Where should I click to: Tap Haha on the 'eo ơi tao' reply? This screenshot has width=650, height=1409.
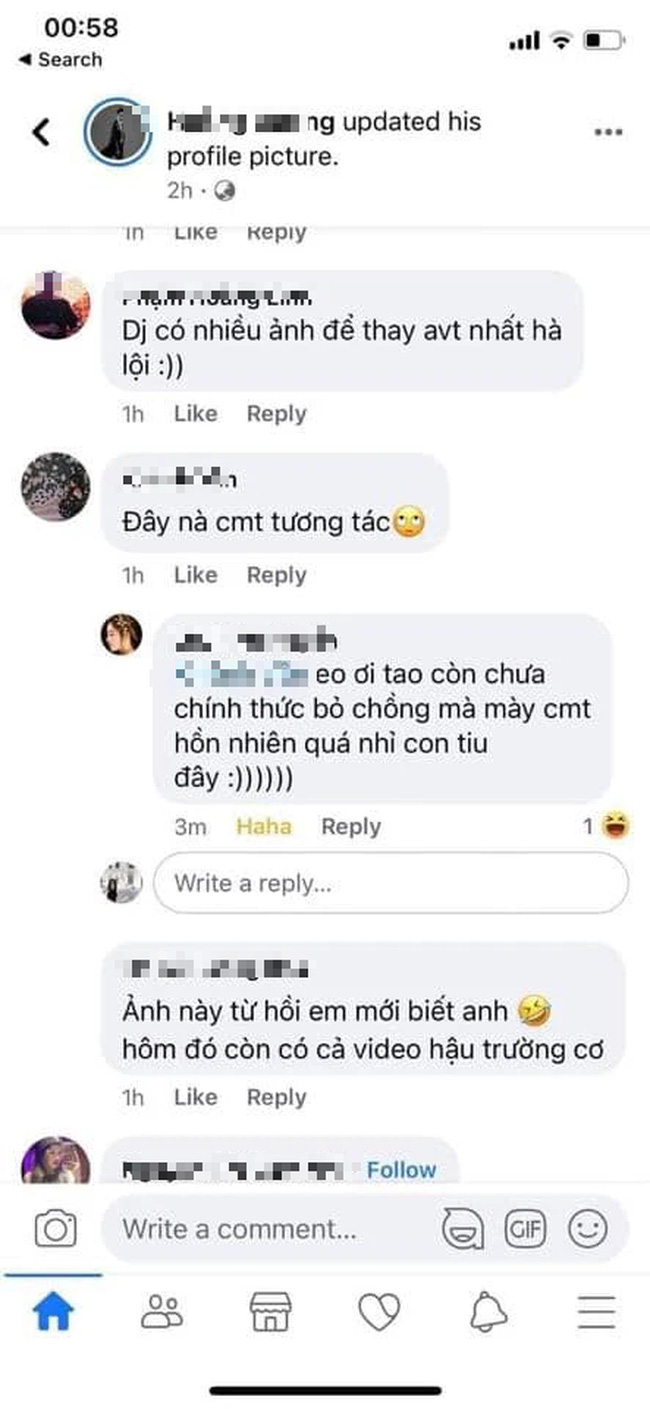pyautogui.click(x=264, y=827)
